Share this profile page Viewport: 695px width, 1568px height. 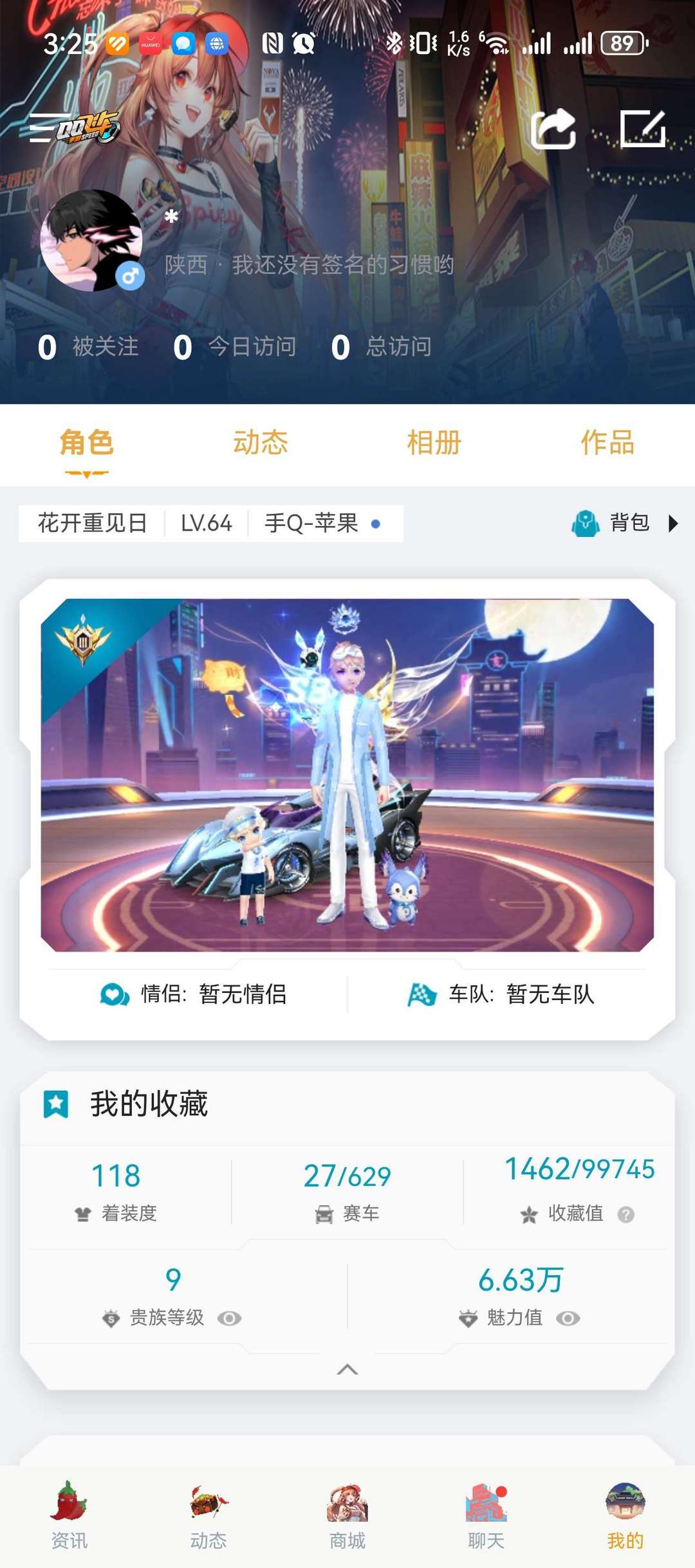552,129
